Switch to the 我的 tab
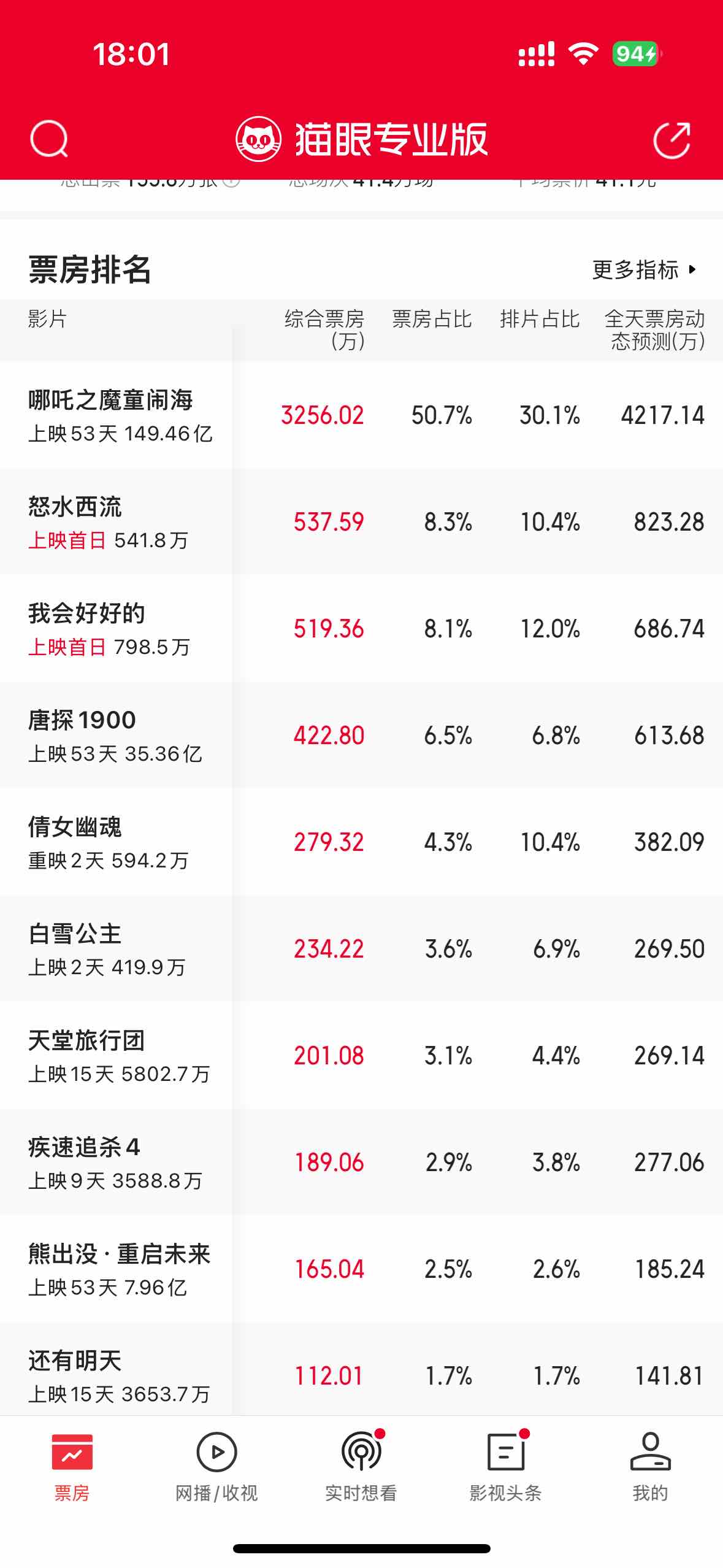 [x=651, y=1467]
